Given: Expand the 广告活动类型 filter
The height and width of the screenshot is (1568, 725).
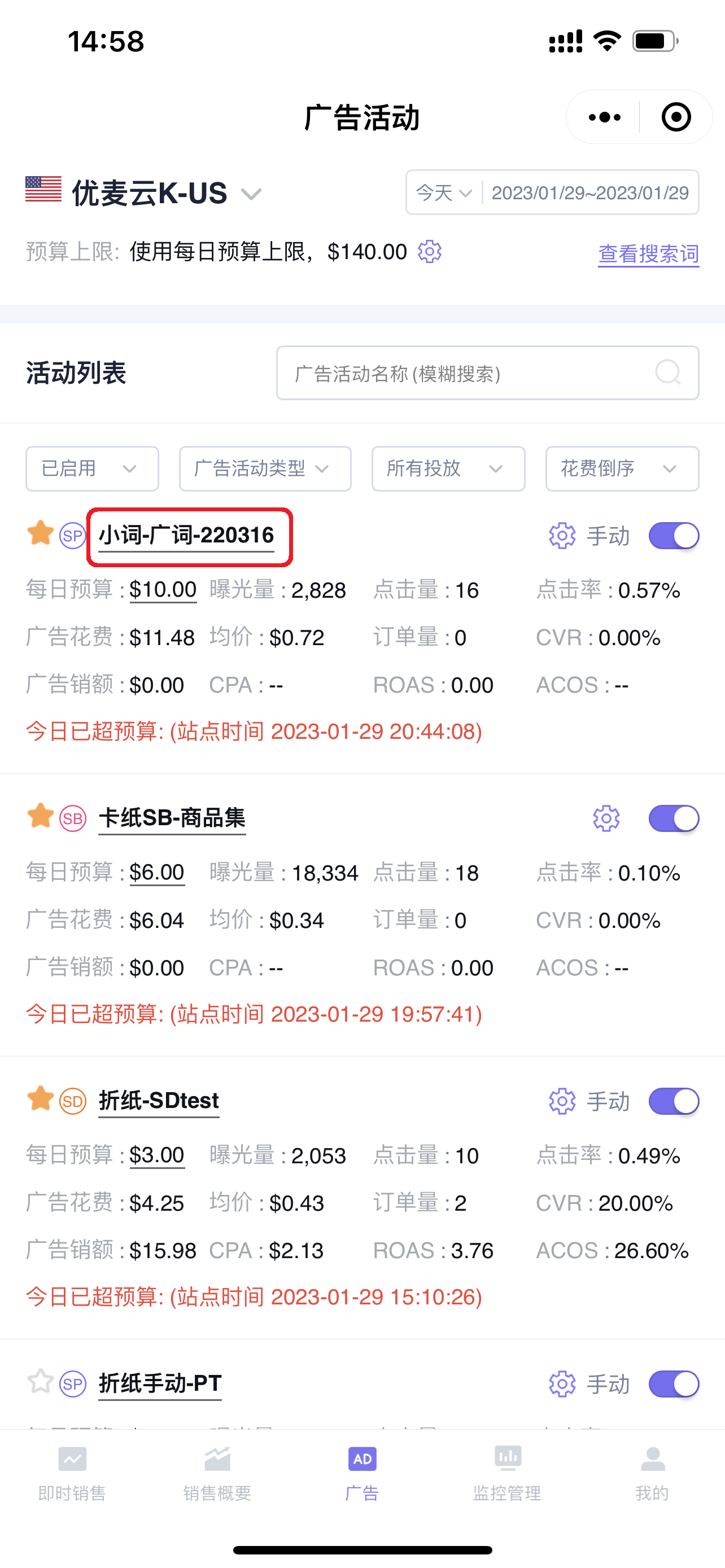Looking at the screenshot, I should pyautogui.click(x=265, y=468).
